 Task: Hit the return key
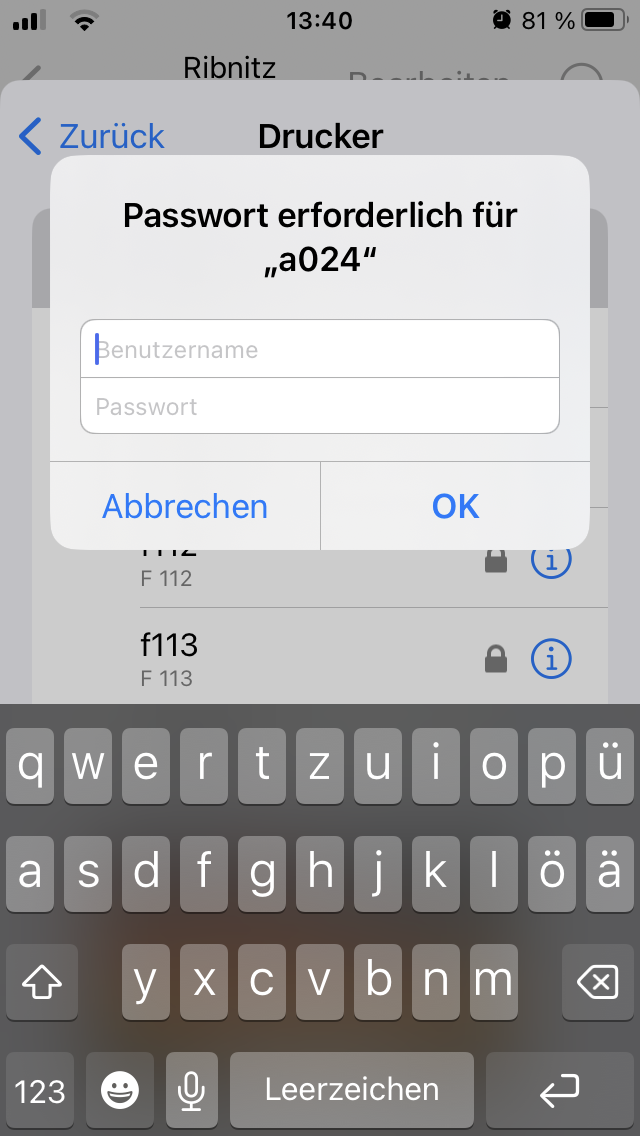pyautogui.click(x=559, y=1090)
